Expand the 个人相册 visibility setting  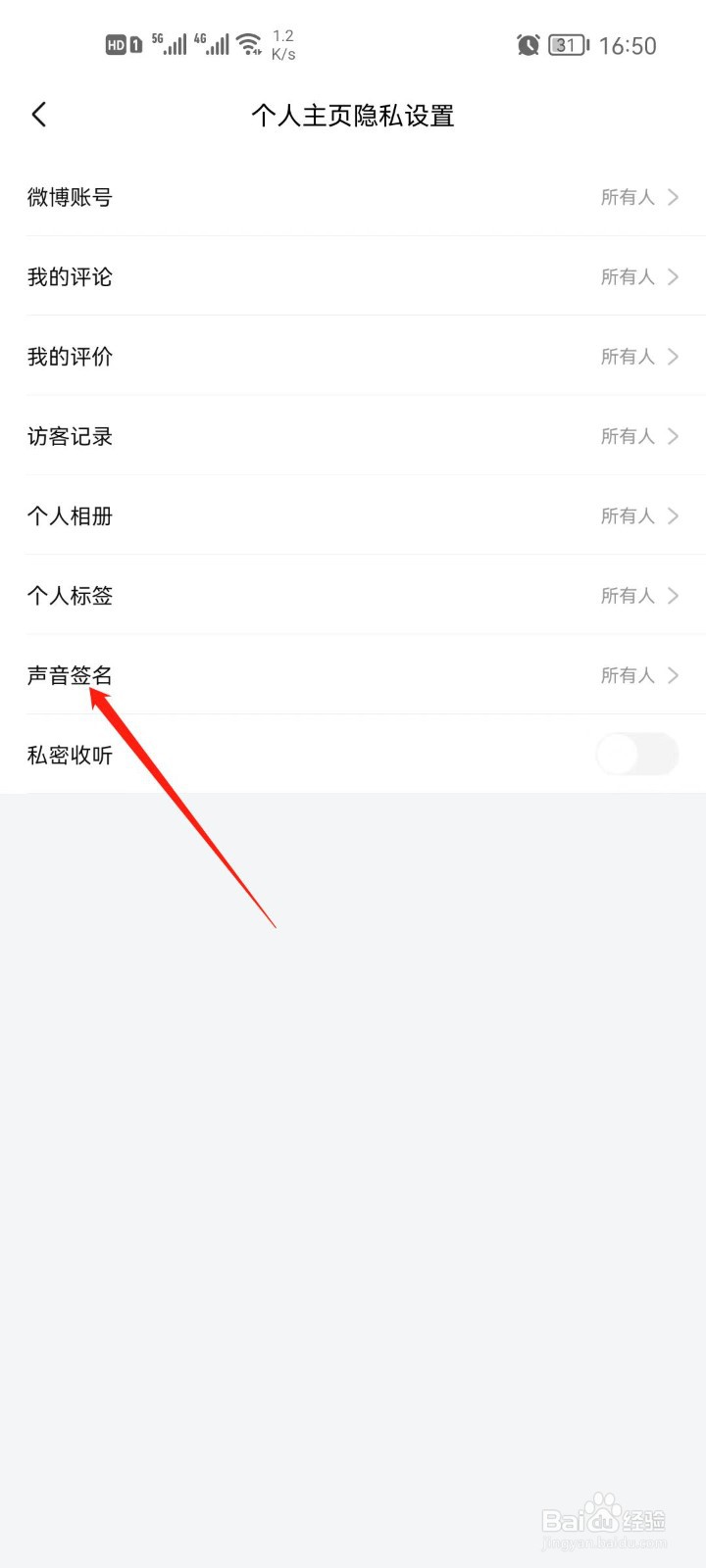click(673, 515)
